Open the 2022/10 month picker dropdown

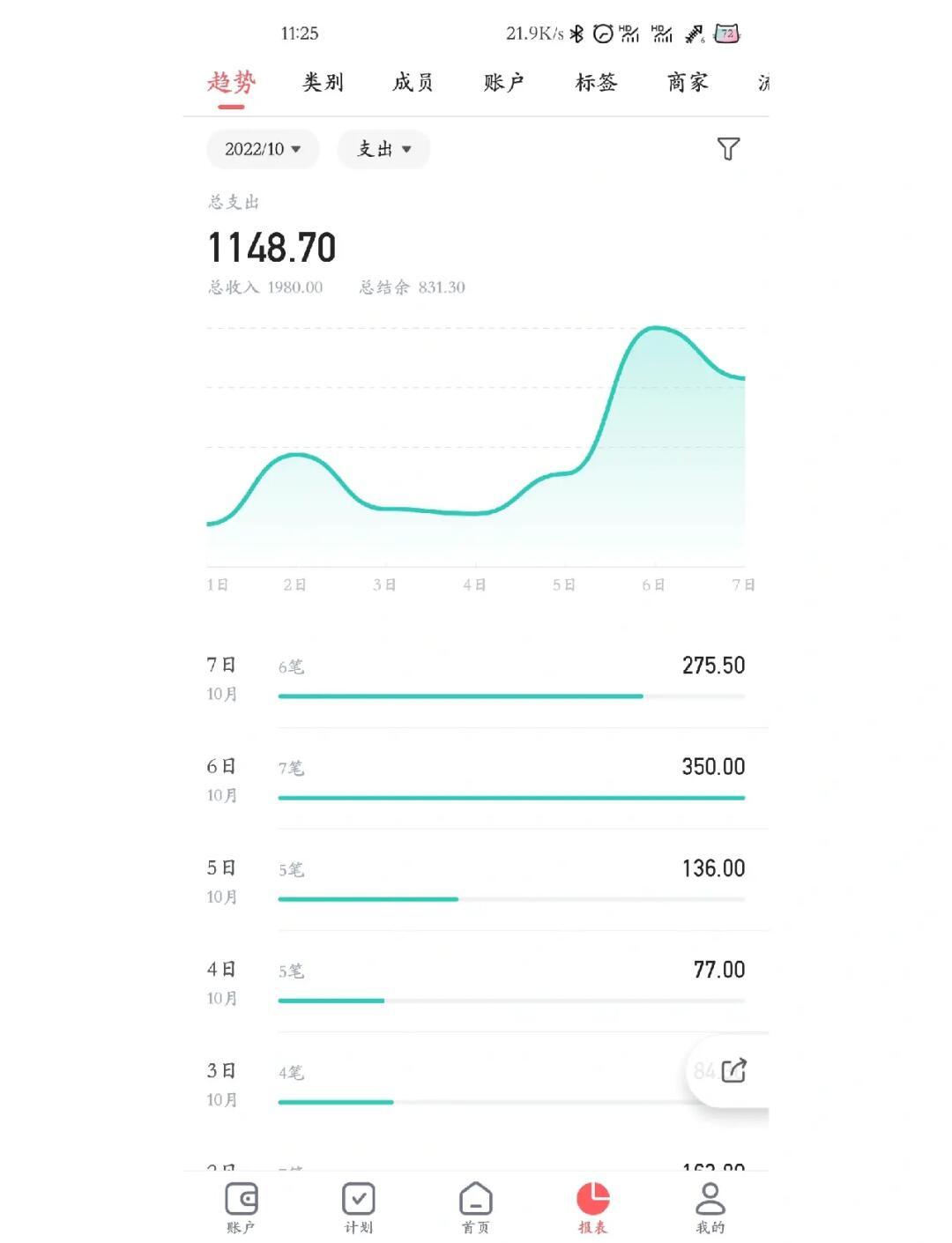(262, 149)
